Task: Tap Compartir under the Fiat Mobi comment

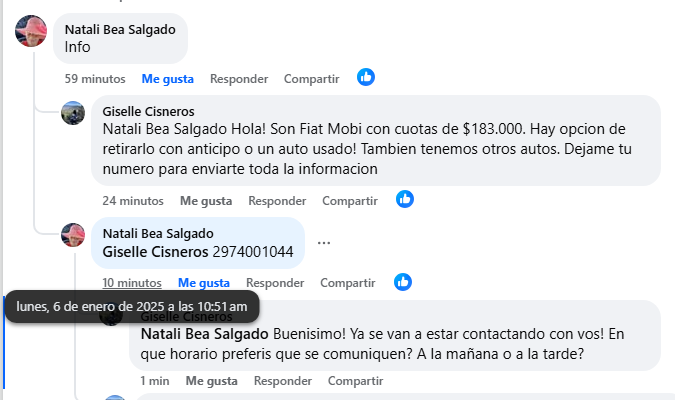Action: click(349, 200)
